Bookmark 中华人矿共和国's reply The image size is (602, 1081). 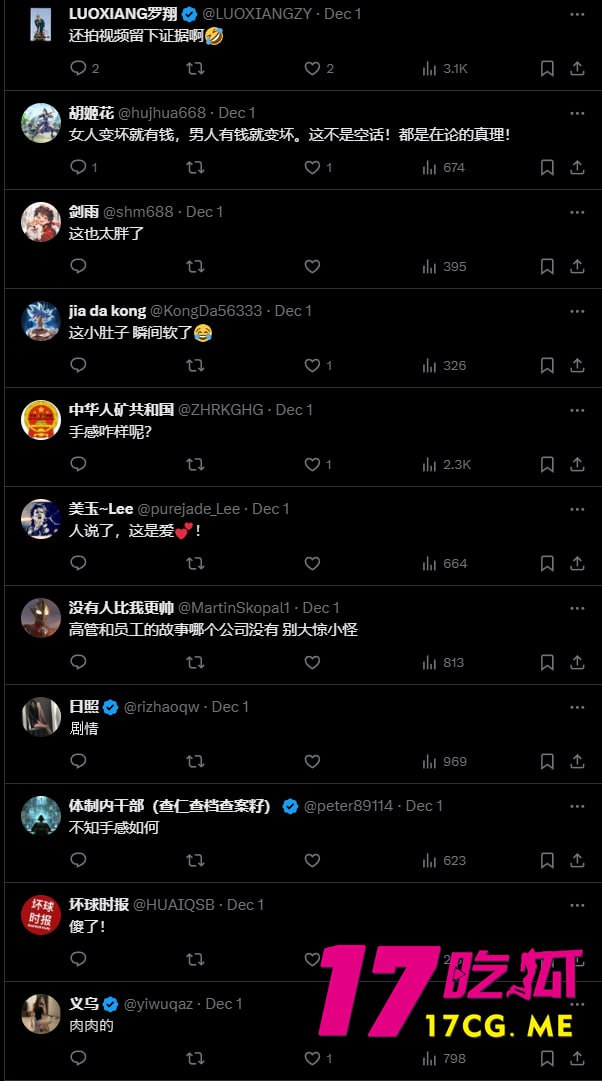[547, 464]
